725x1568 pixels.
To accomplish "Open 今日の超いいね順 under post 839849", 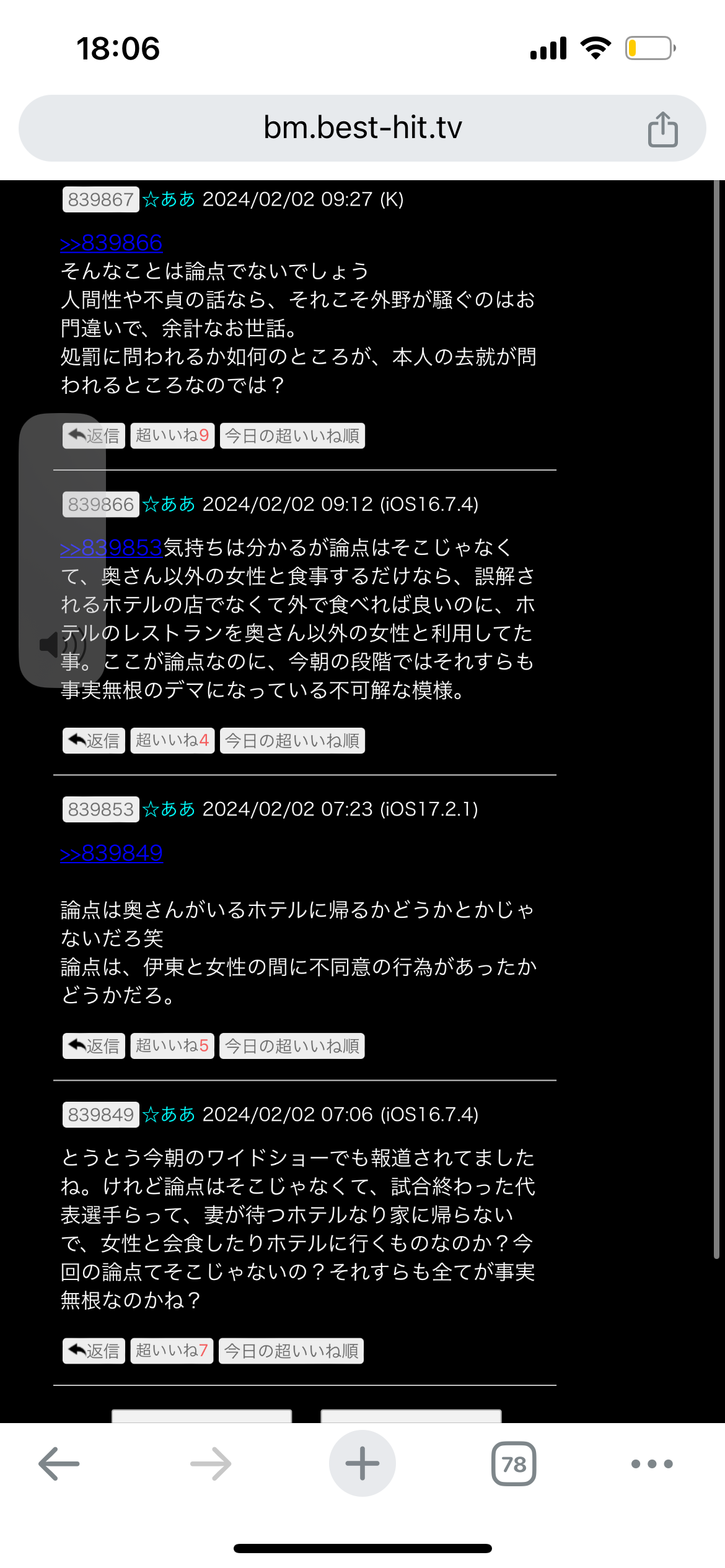I will [291, 1351].
